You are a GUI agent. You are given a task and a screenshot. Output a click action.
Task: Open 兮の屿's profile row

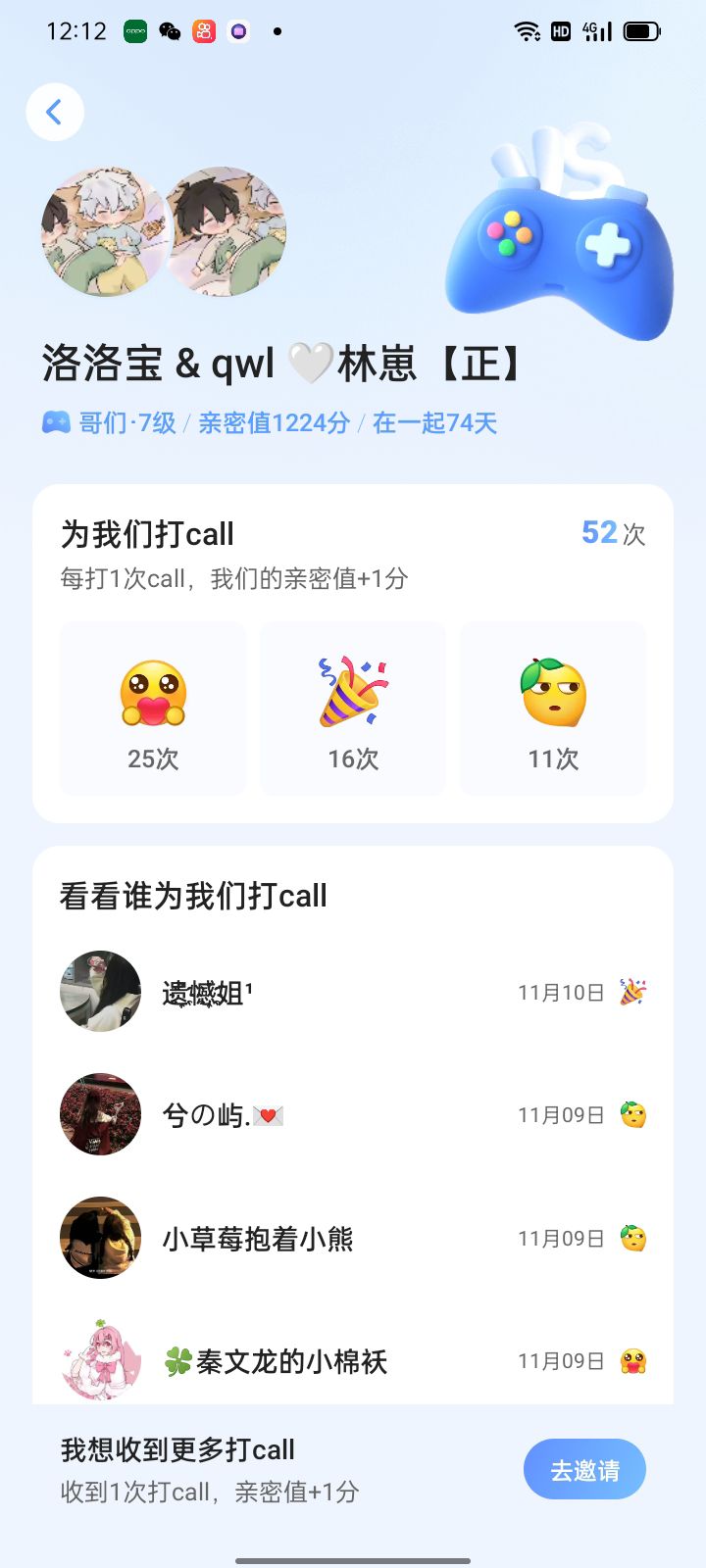point(353,1114)
